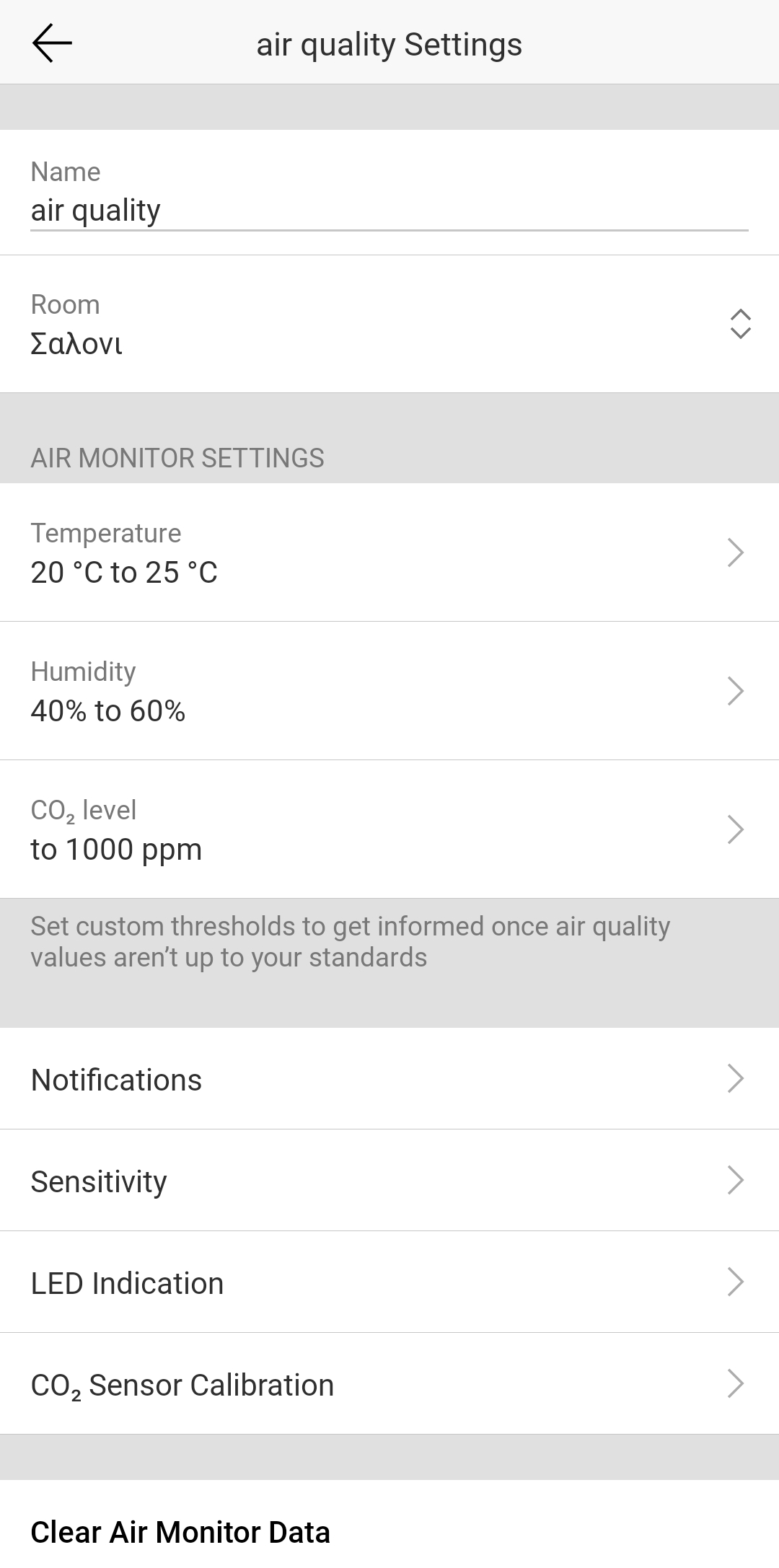Open Notifications settings
The height and width of the screenshot is (1568, 779).
[388, 1079]
